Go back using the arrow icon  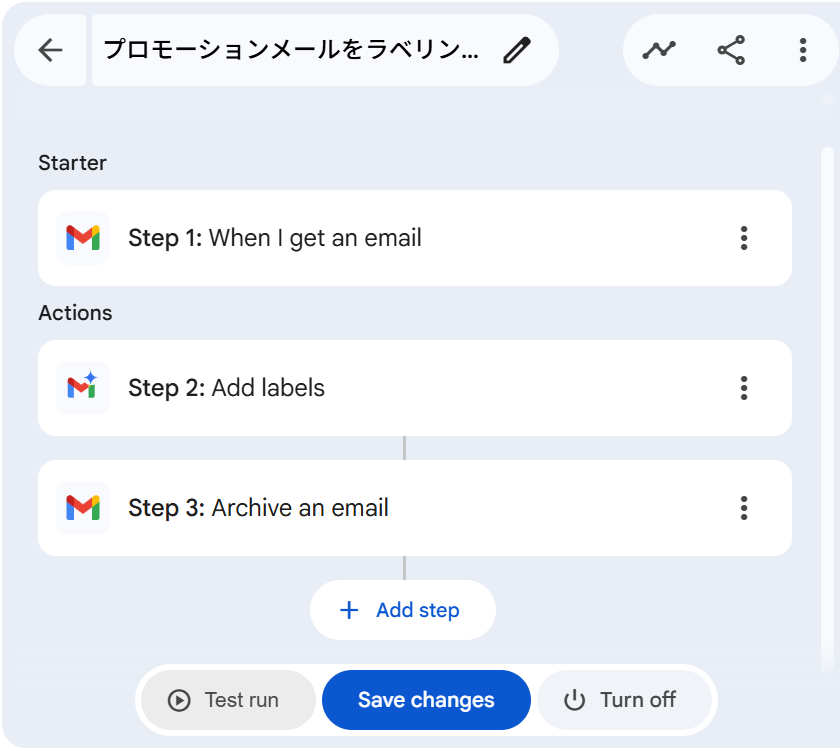[x=50, y=50]
